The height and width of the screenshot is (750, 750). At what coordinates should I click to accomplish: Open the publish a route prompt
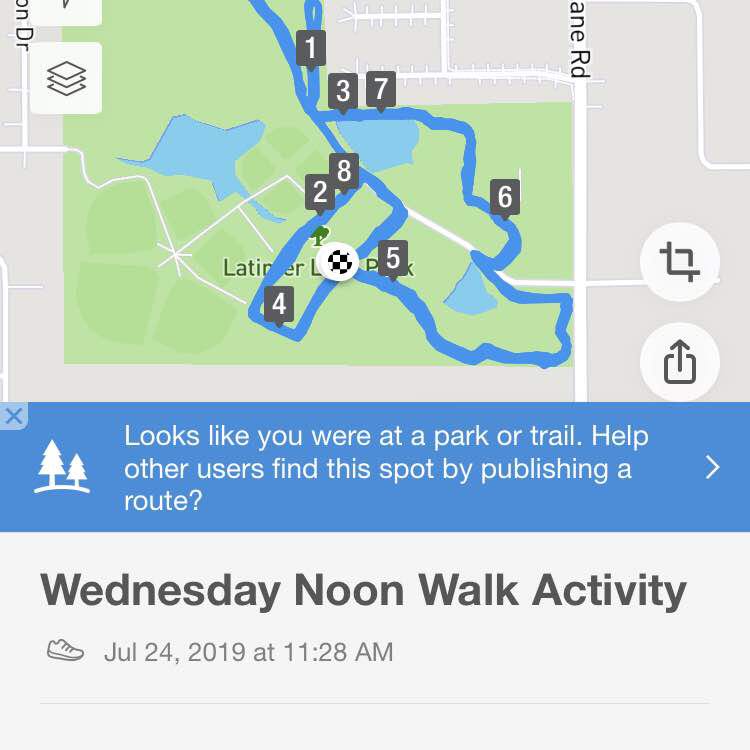711,467
